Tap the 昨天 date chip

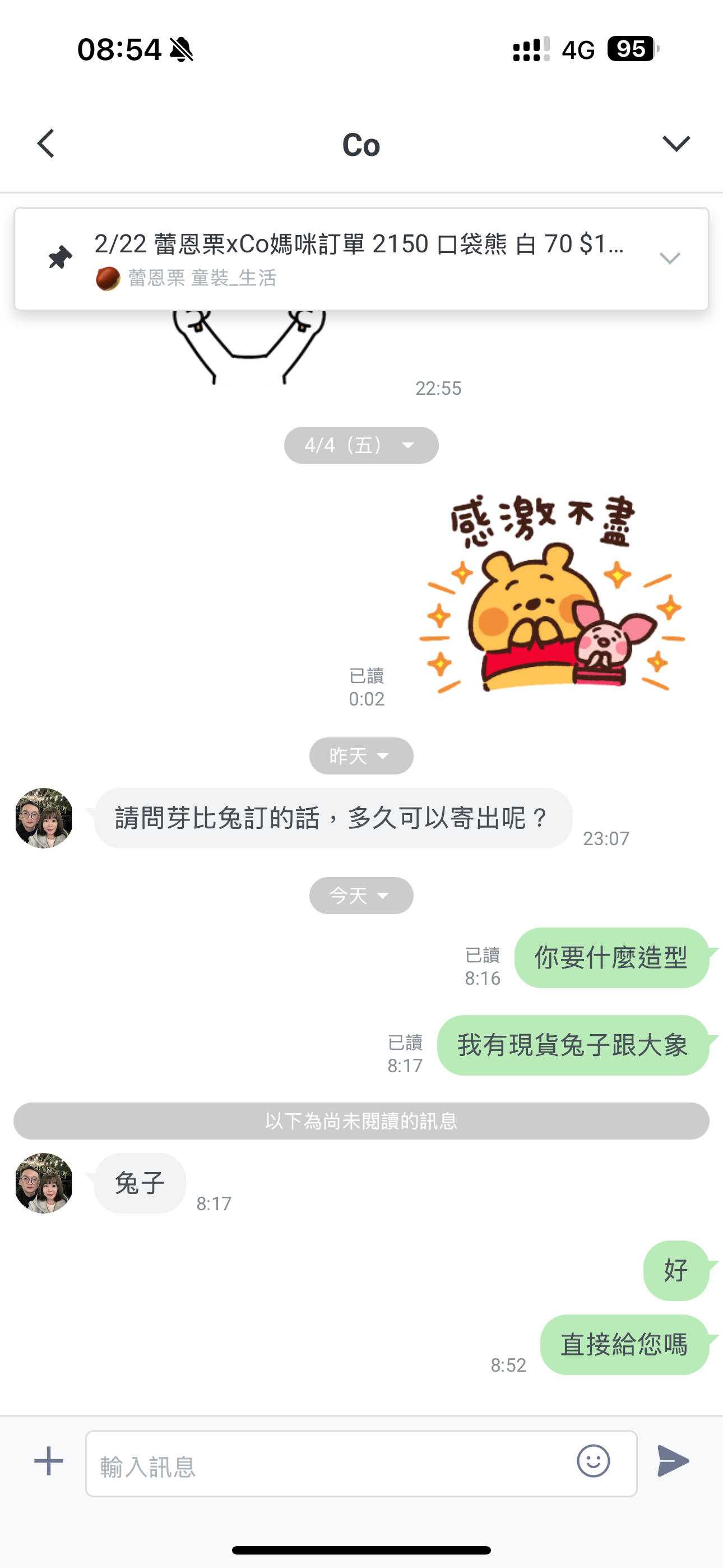click(x=361, y=756)
